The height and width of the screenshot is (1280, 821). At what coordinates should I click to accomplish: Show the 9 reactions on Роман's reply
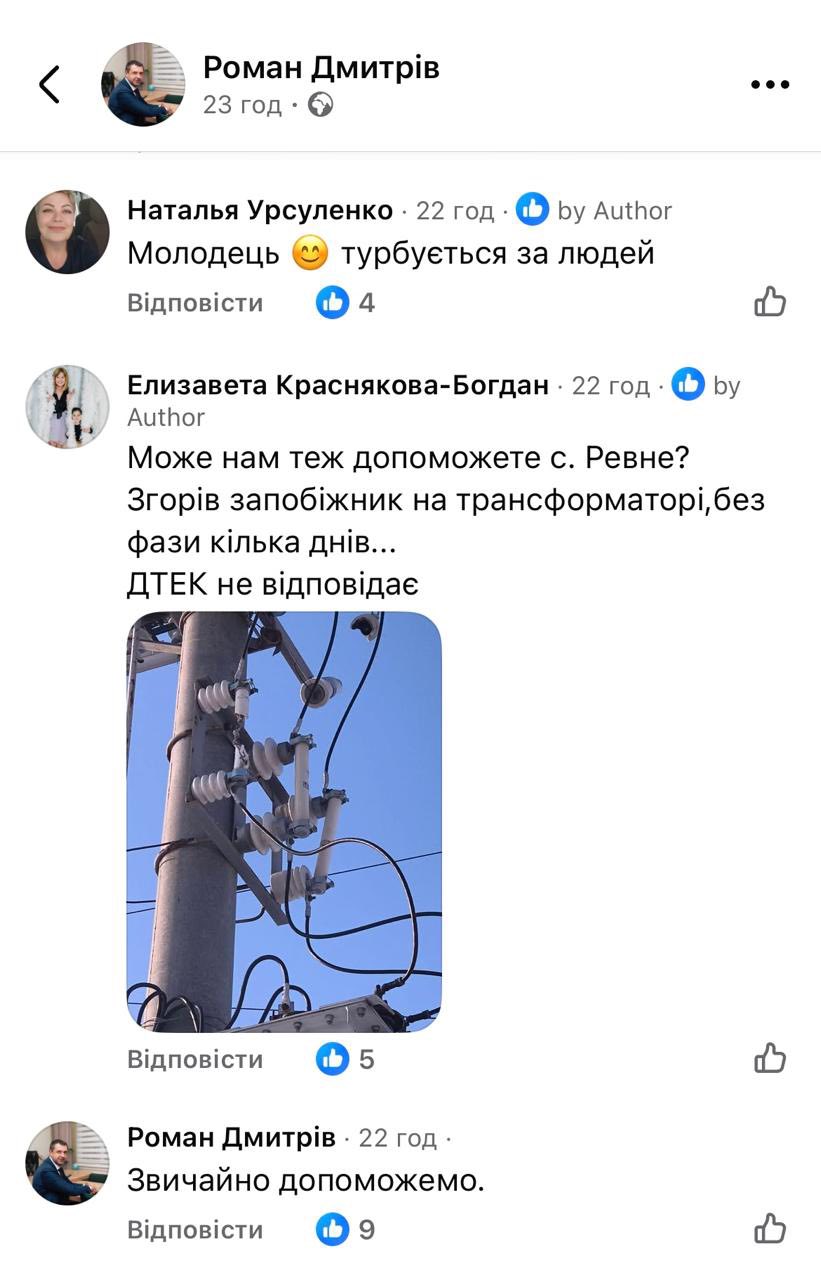click(346, 1230)
